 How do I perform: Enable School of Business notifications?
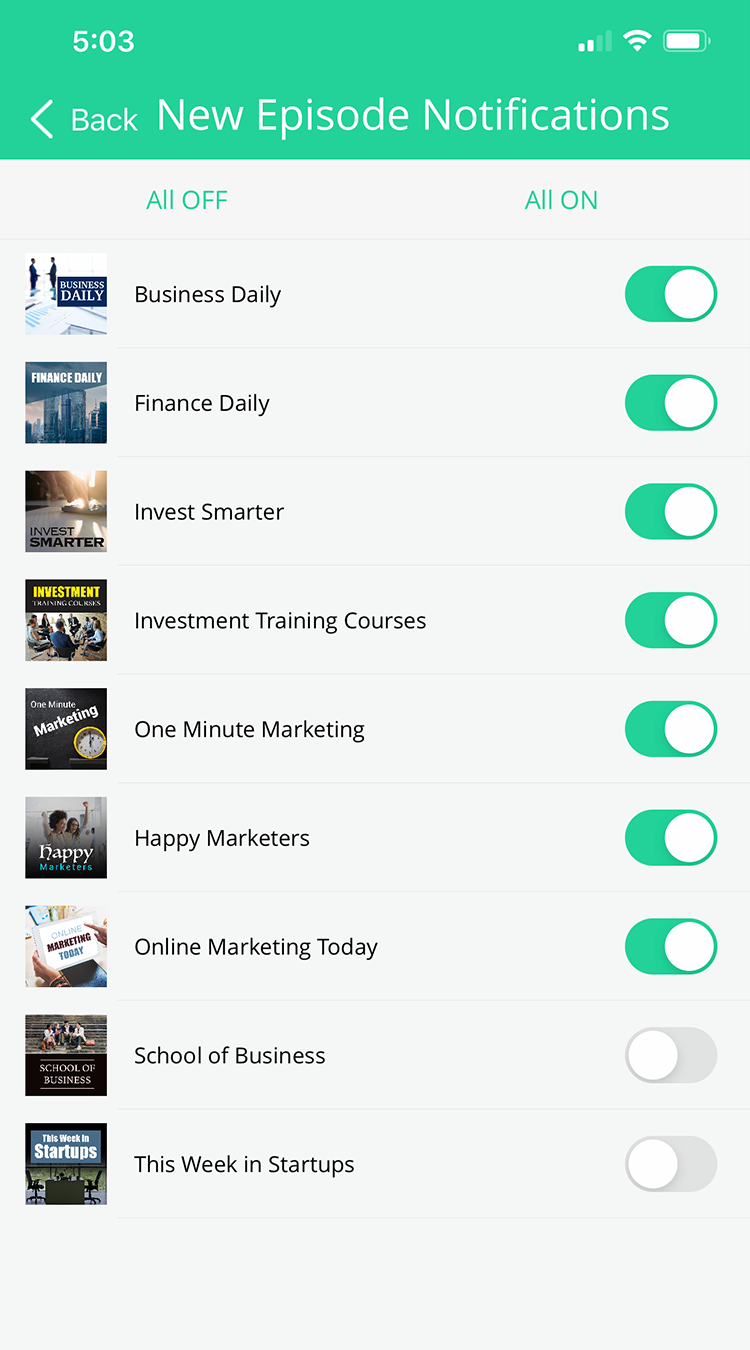pyautogui.click(x=671, y=1055)
